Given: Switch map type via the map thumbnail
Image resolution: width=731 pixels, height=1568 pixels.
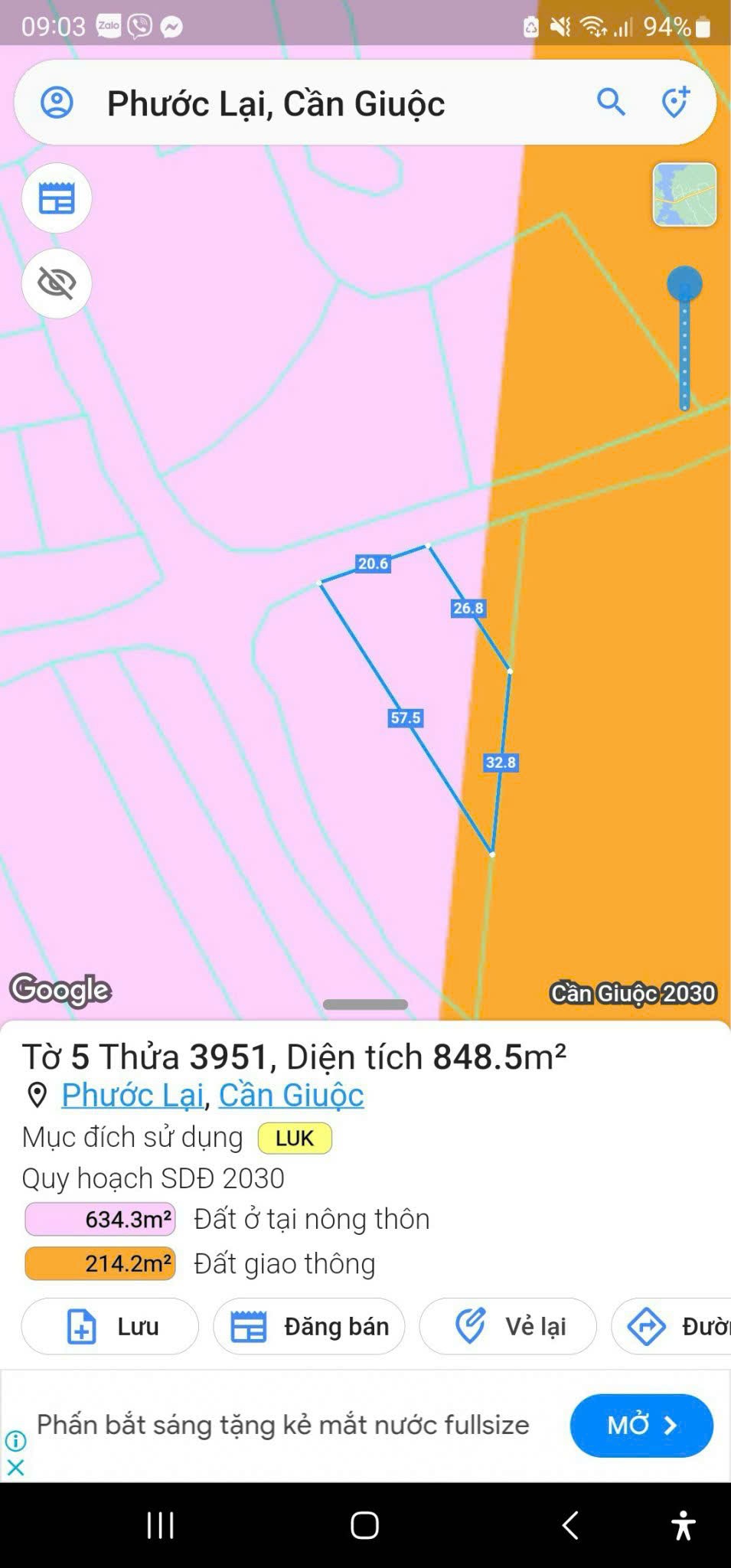Looking at the screenshot, I should (x=684, y=194).
